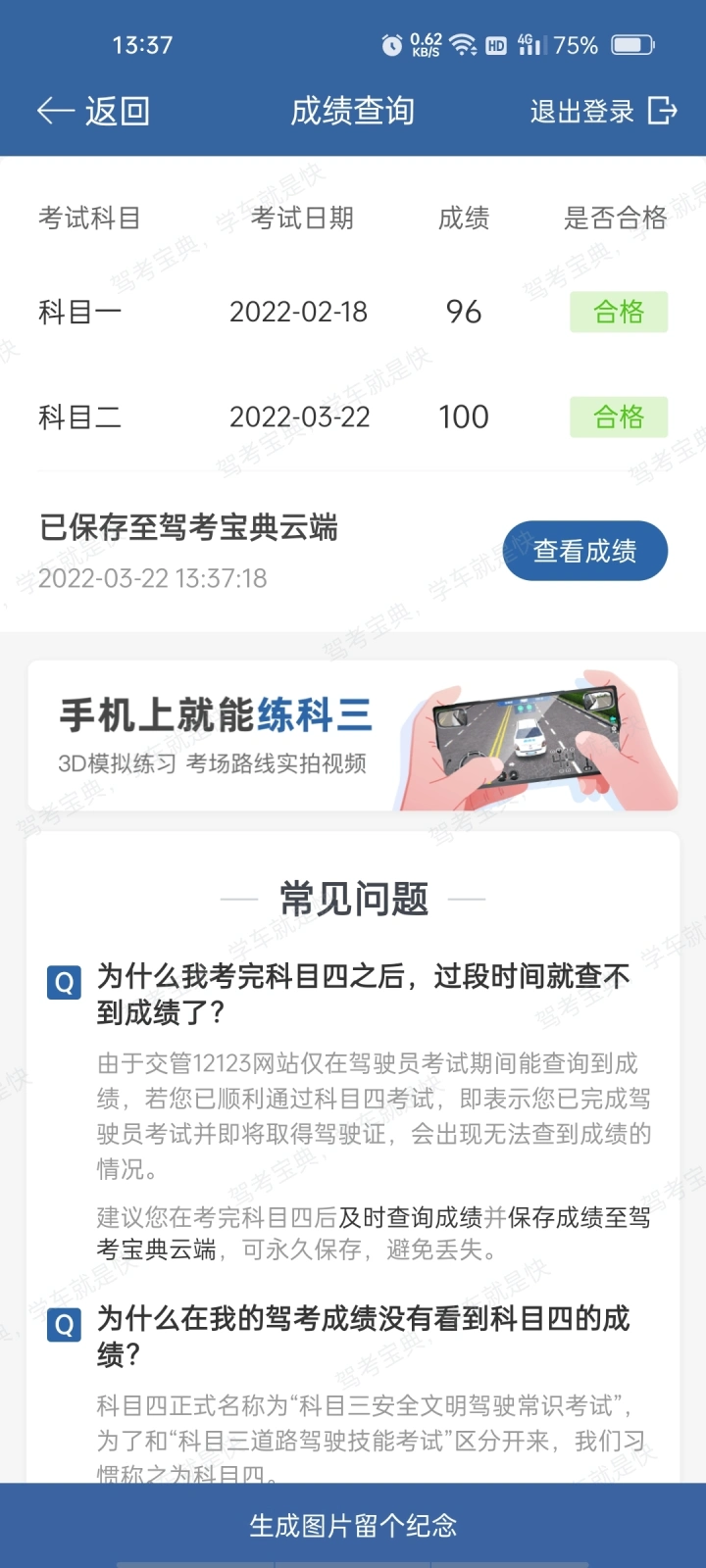Tap 生成图片留个纪念 at the bottom
The width and height of the screenshot is (706, 1568).
tap(353, 1525)
